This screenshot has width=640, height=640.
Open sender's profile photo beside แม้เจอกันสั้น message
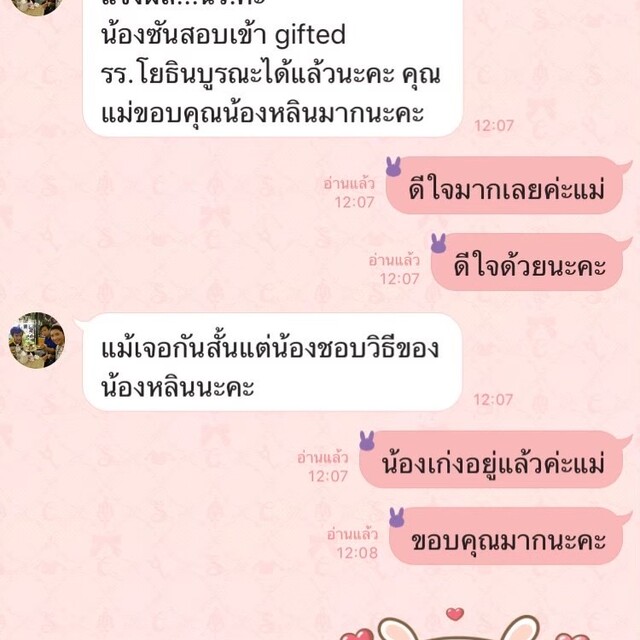(37, 340)
